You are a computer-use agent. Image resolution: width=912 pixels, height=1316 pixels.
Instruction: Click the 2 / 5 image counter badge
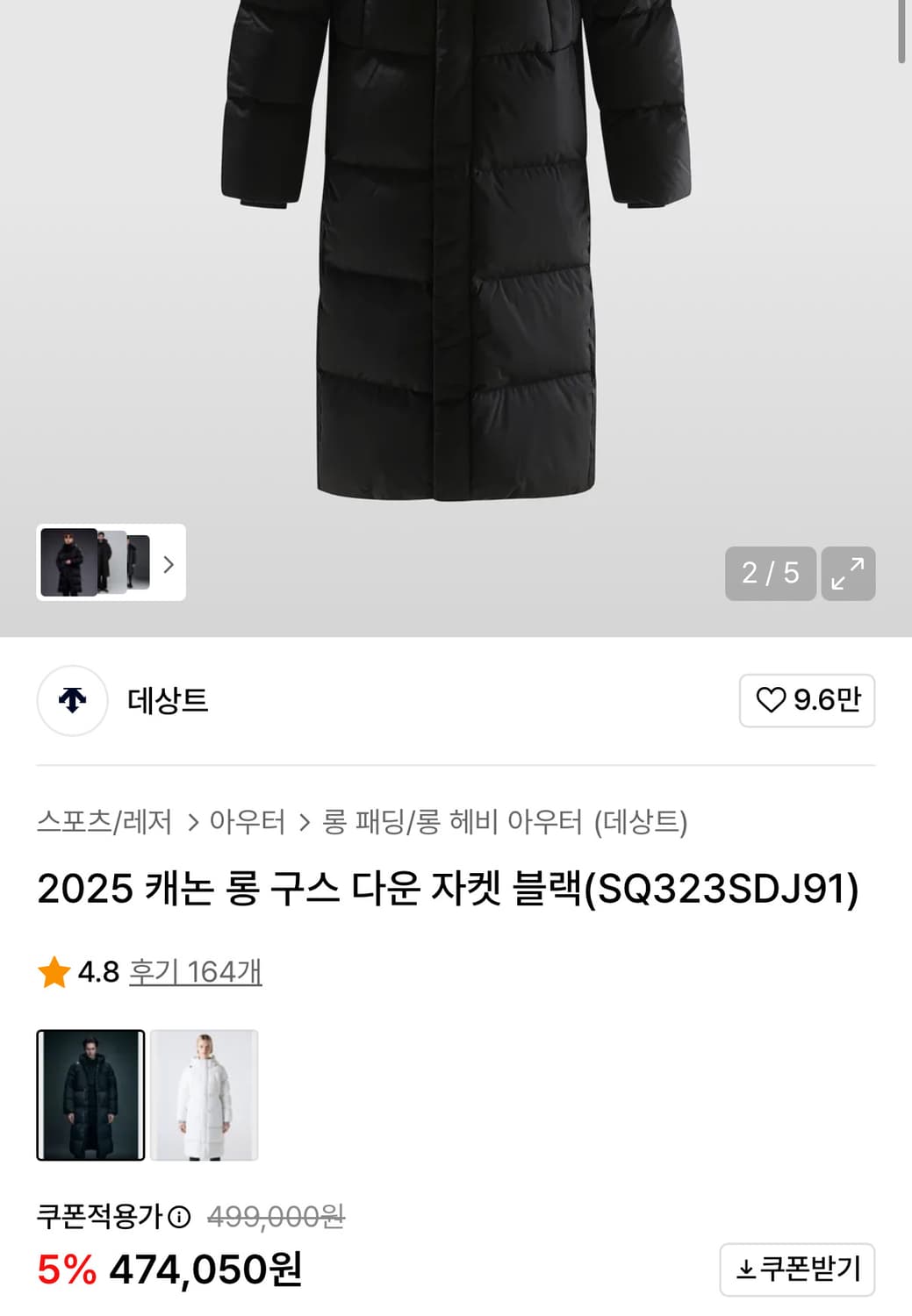[x=769, y=574]
